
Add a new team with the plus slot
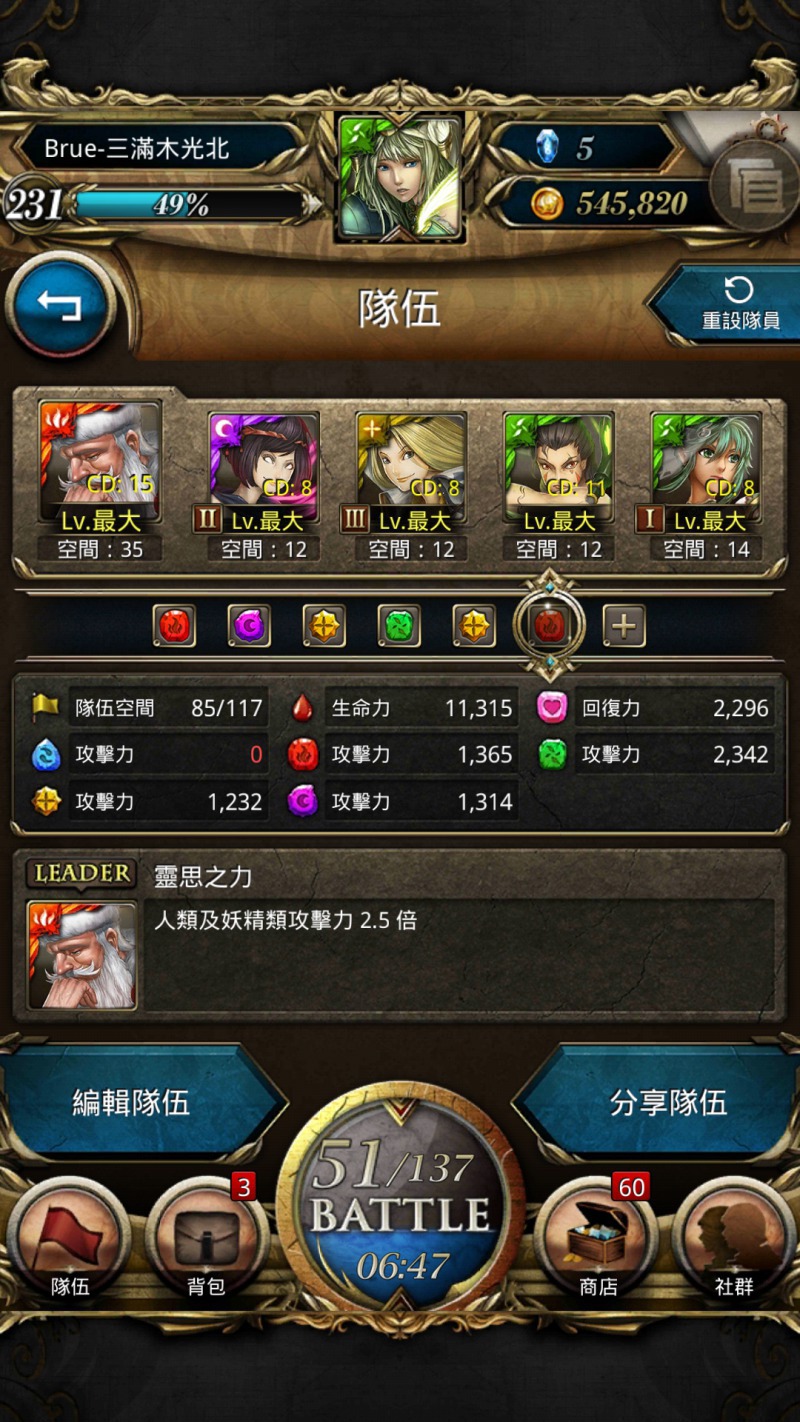(624, 626)
